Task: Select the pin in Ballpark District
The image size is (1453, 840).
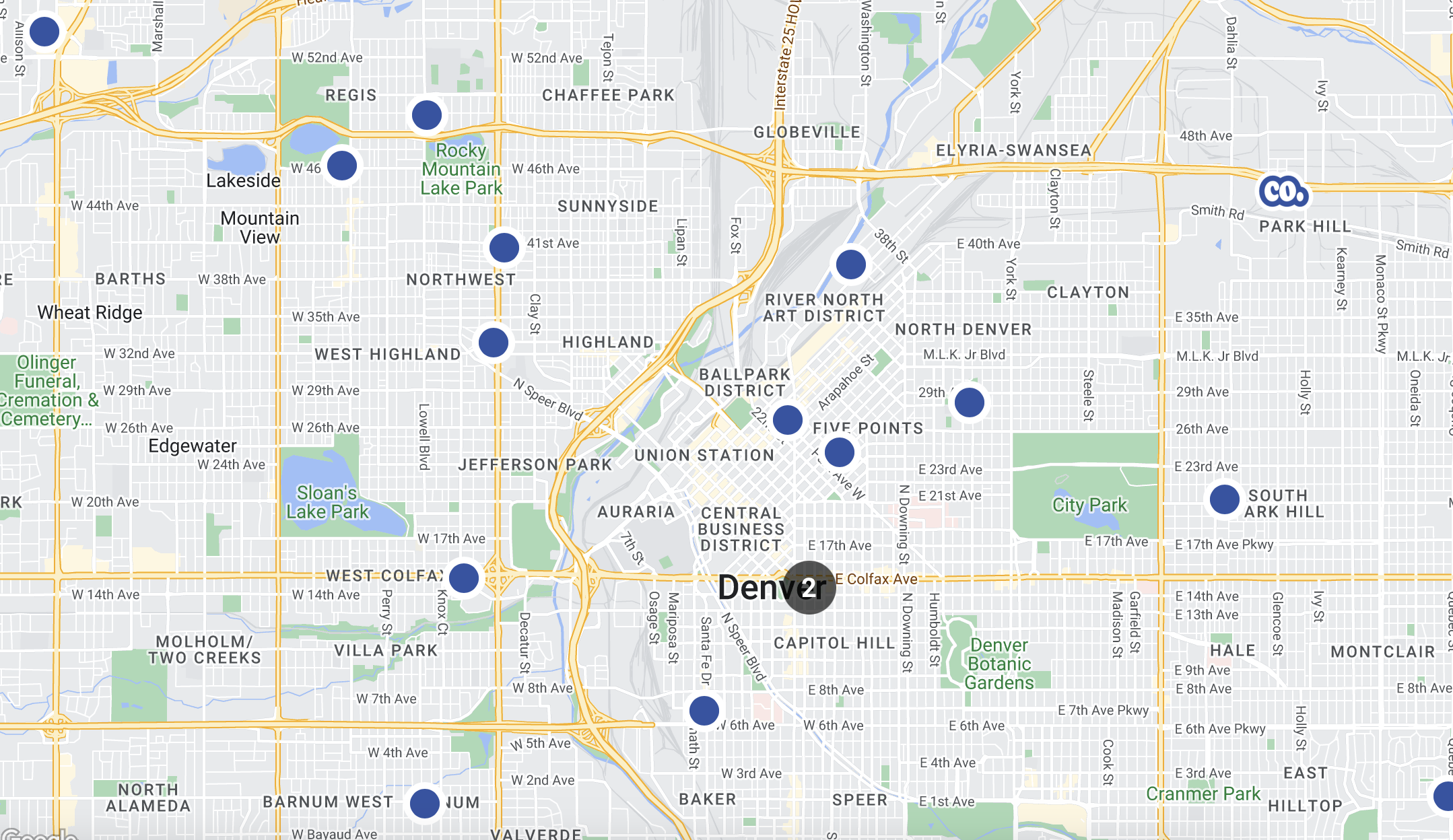Action: tap(788, 420)
